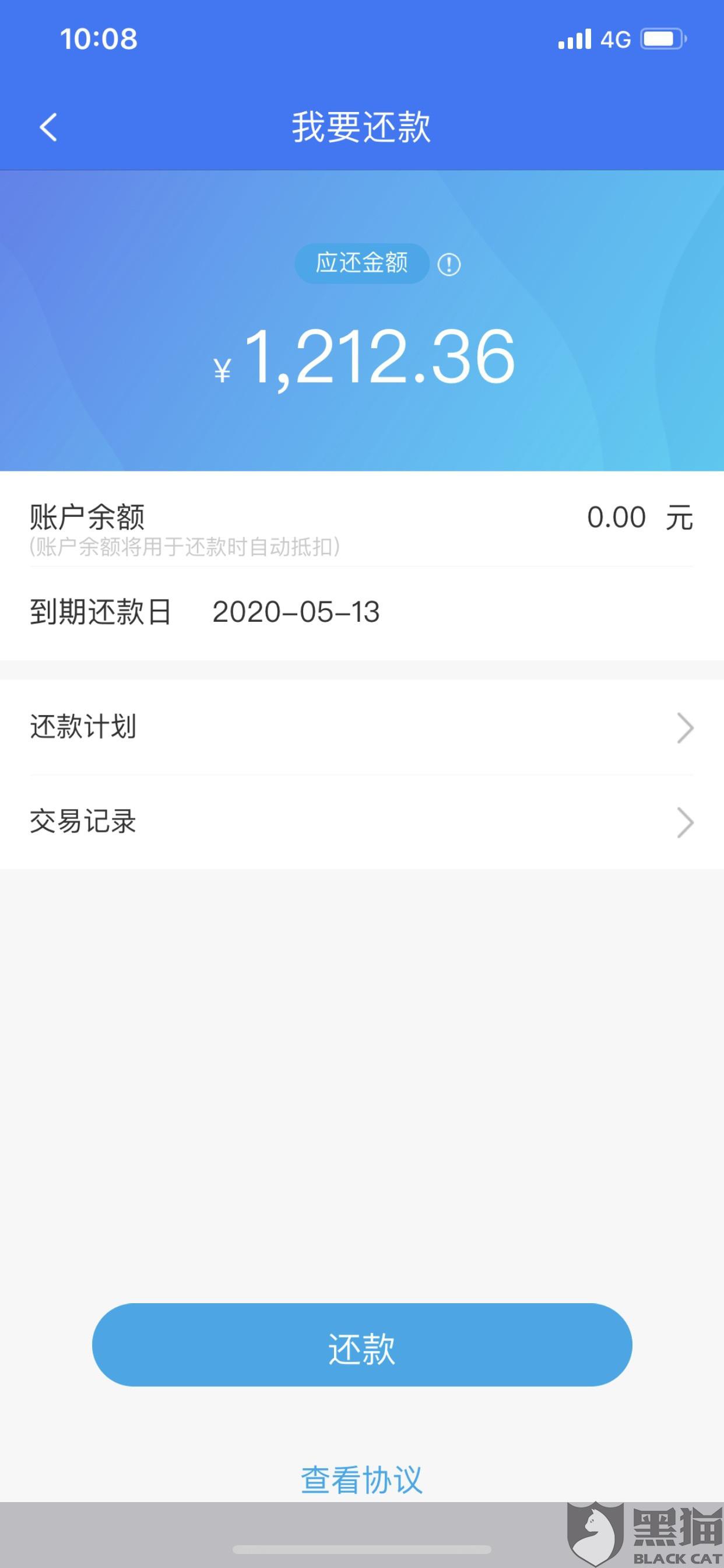Go back from the 我要还款 page
This screenshot has width=724, height=1568.
click(48, 127)
